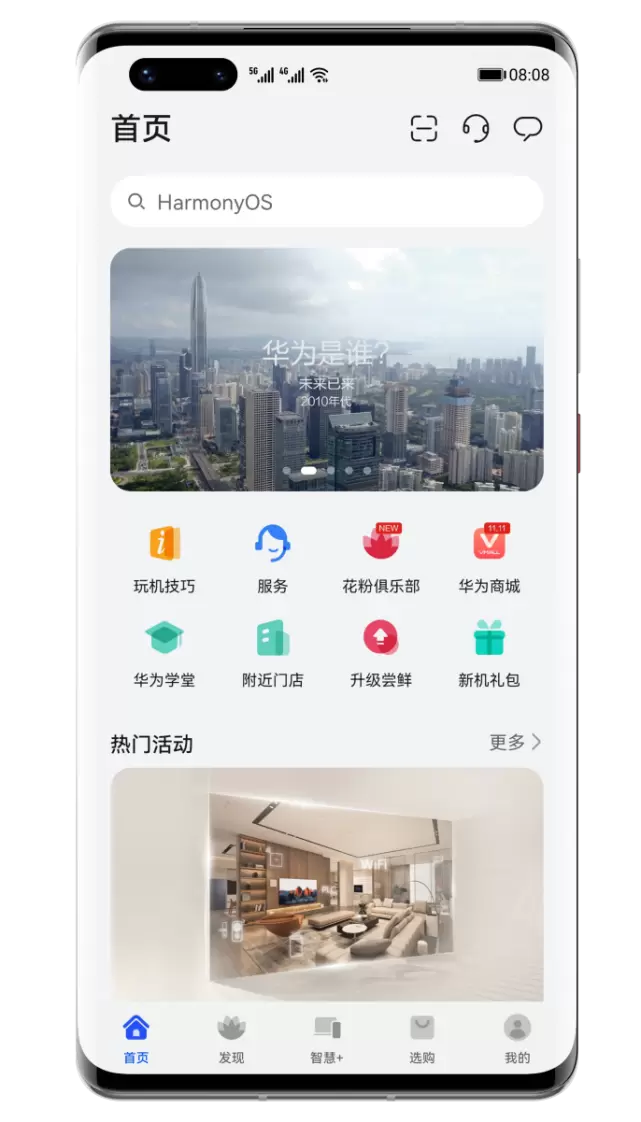View 更多 hot activities

515,742
